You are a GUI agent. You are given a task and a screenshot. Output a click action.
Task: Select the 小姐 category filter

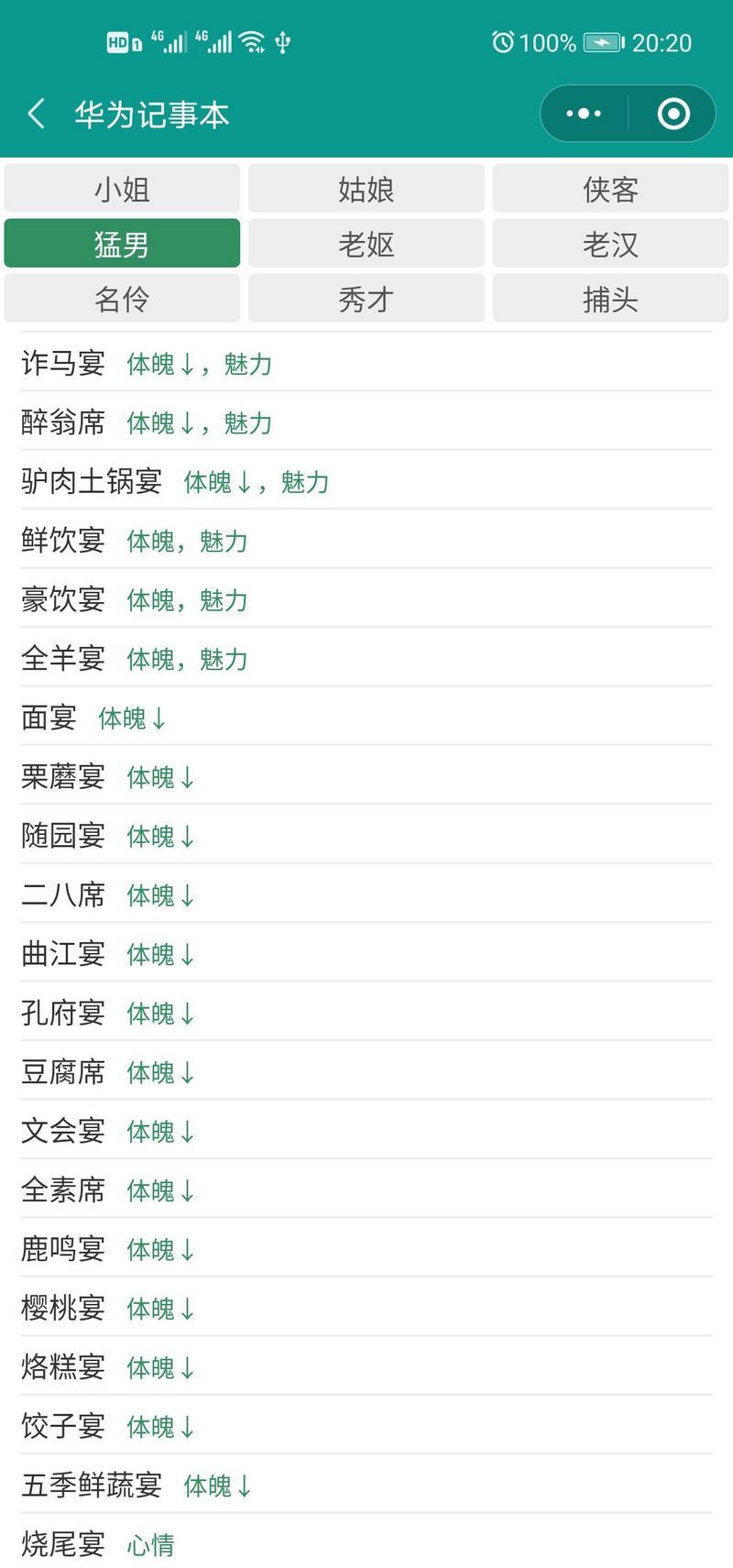tap(122, 189)
